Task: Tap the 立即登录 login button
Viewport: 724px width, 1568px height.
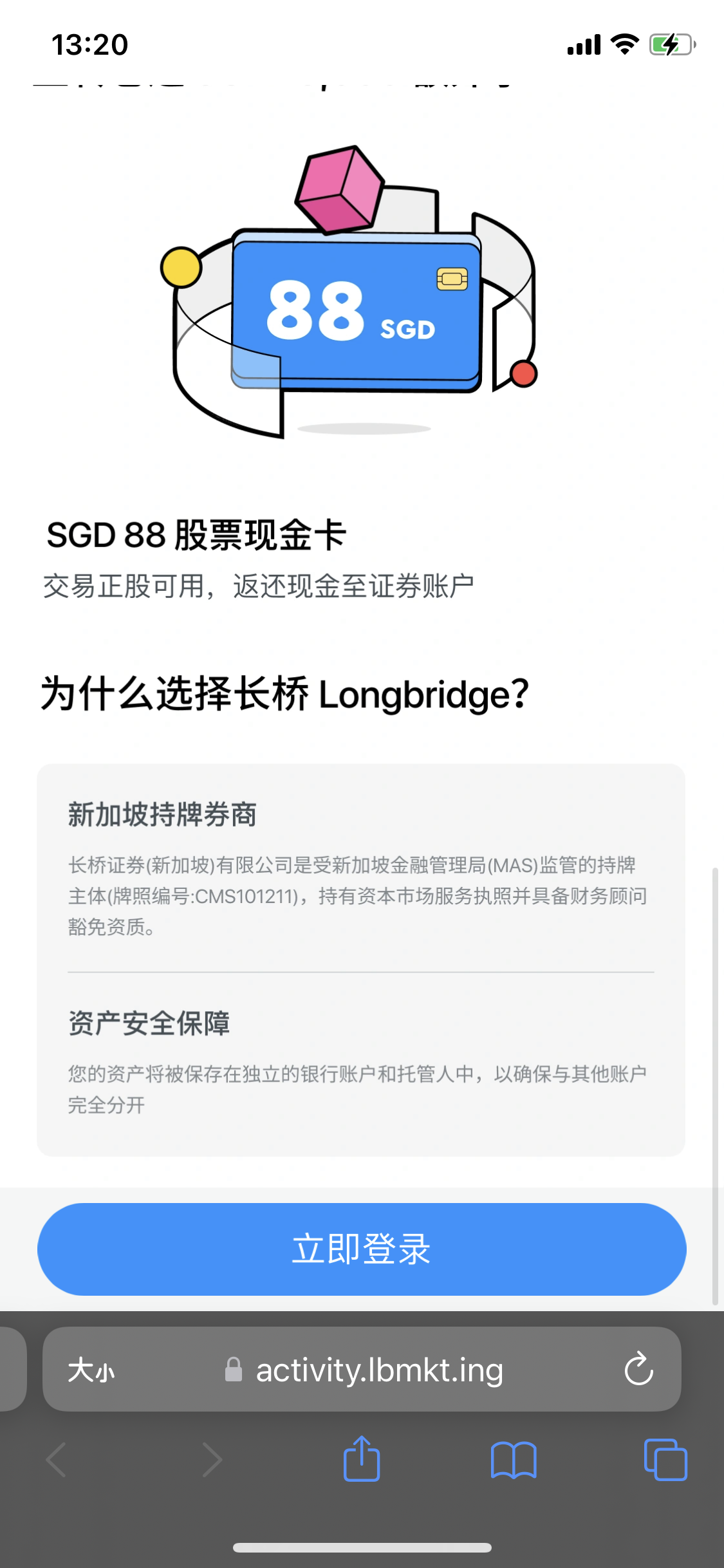Action: (362, 1249)
